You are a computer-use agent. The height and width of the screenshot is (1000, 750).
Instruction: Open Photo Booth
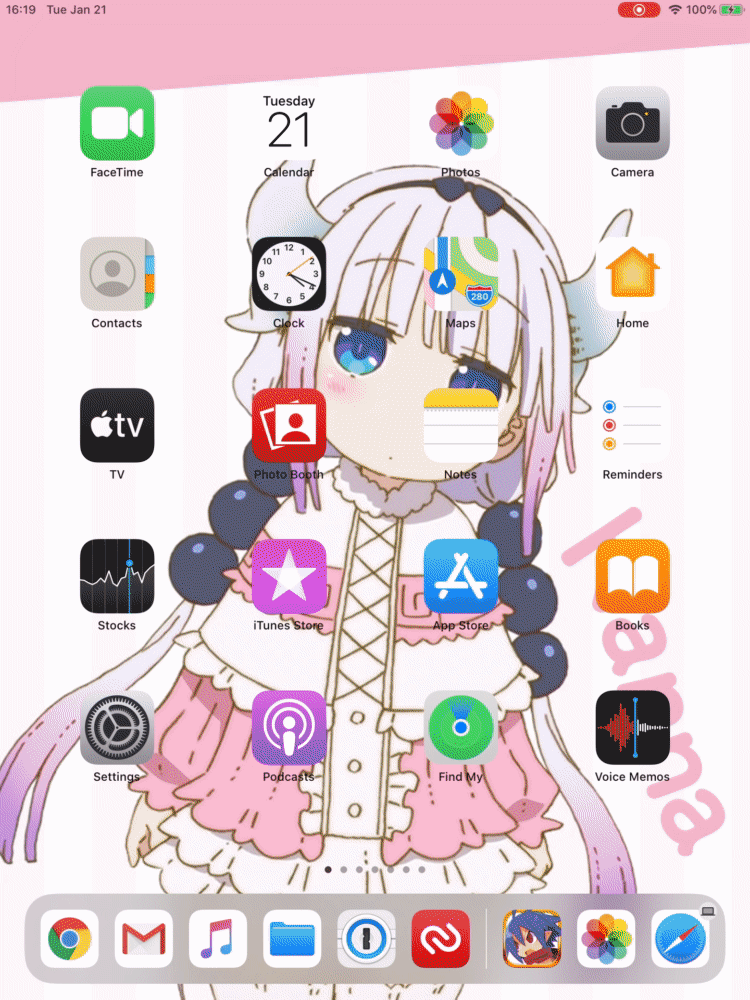[289, 425]
